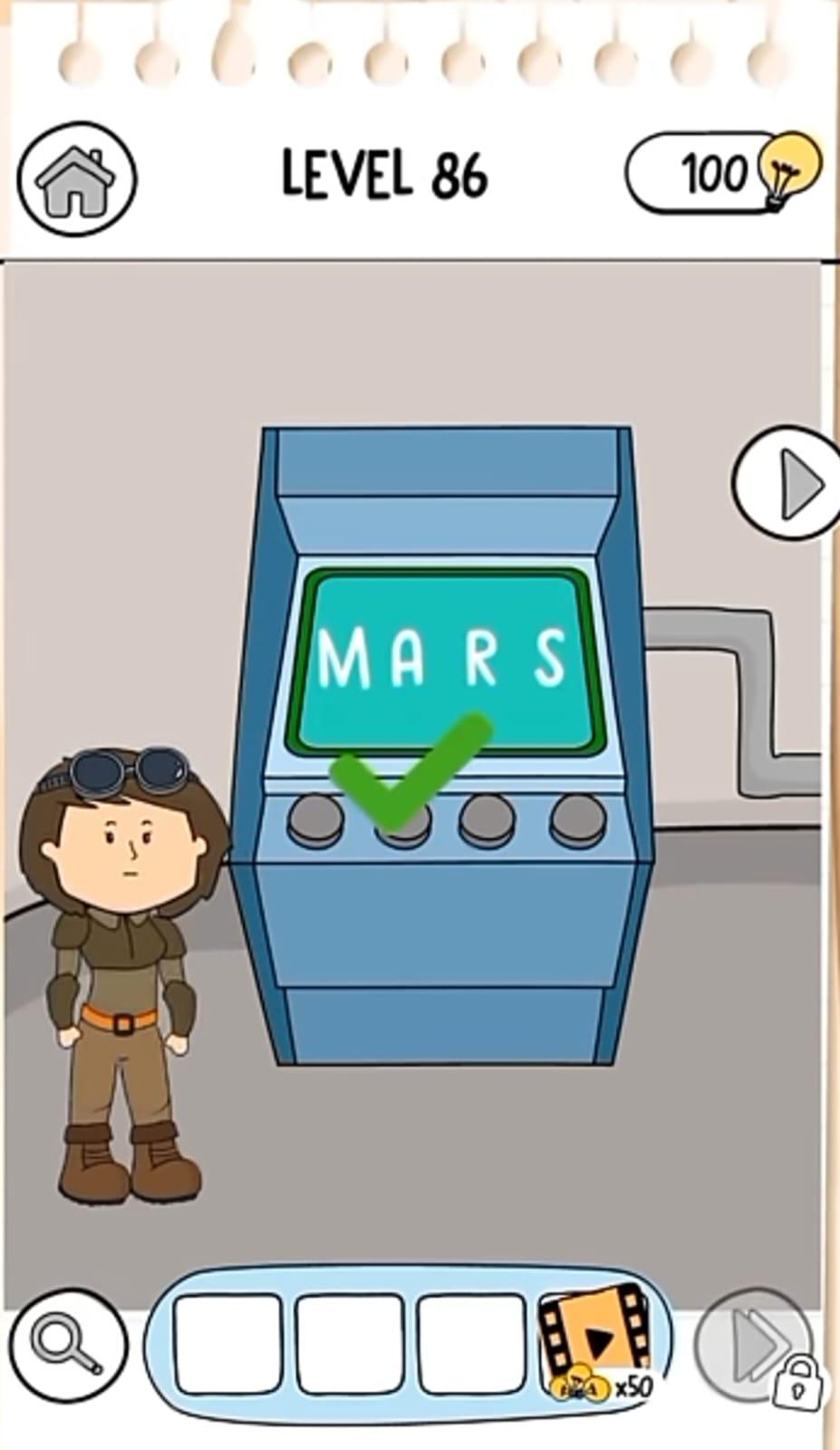Go to the home screen
Image resolution: width=840 pixels, height=1450 pixels.
coord(76,179)
